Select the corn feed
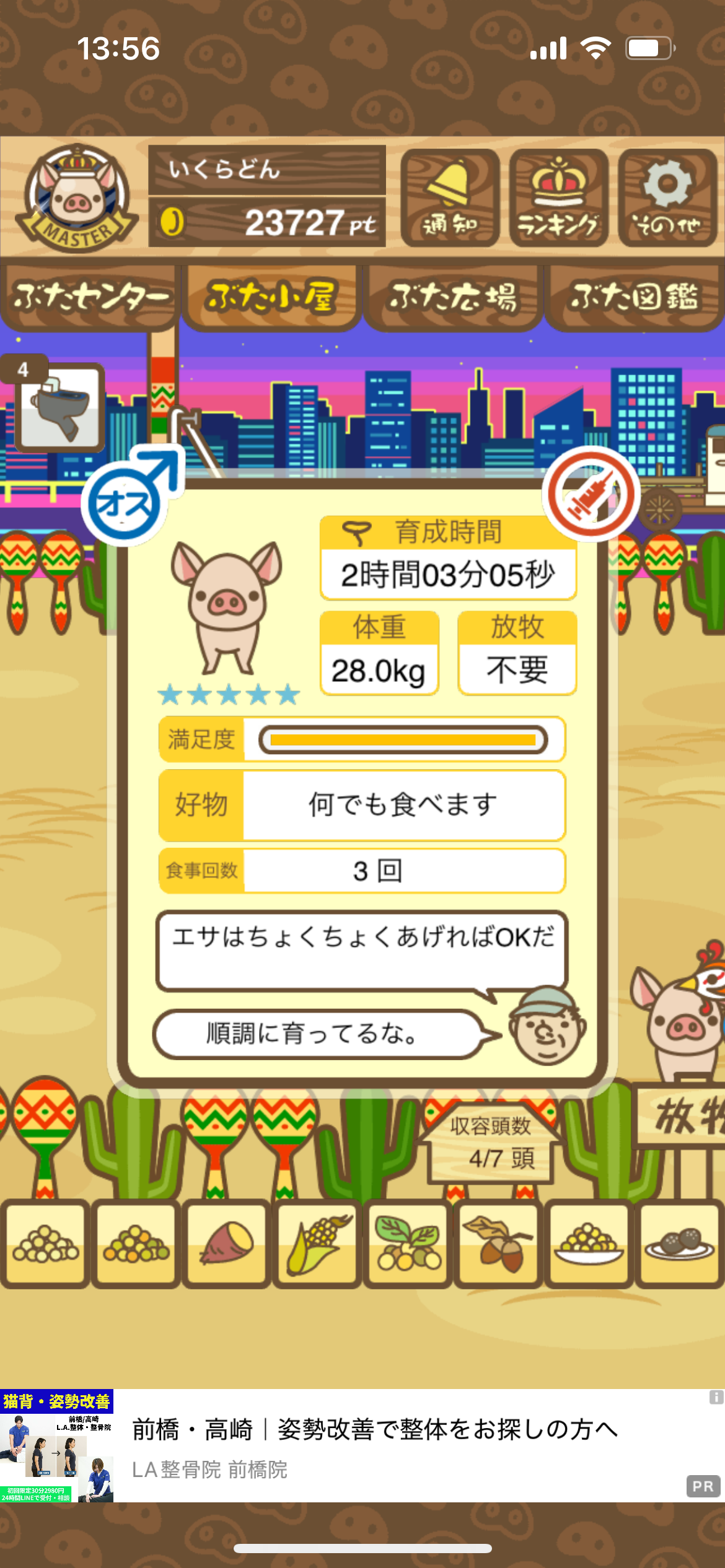 (317, 1244)
